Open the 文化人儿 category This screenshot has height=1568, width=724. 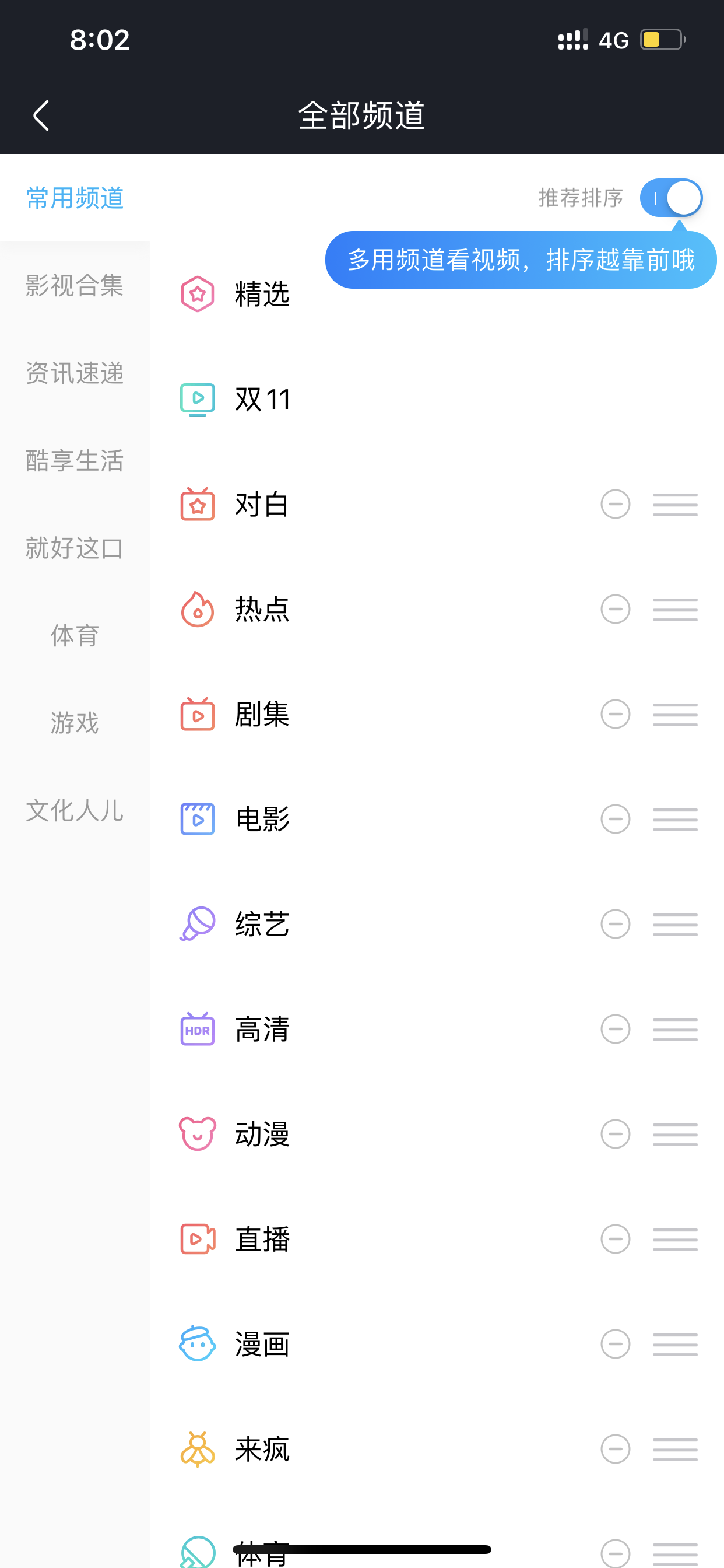[x=75, y=810]
